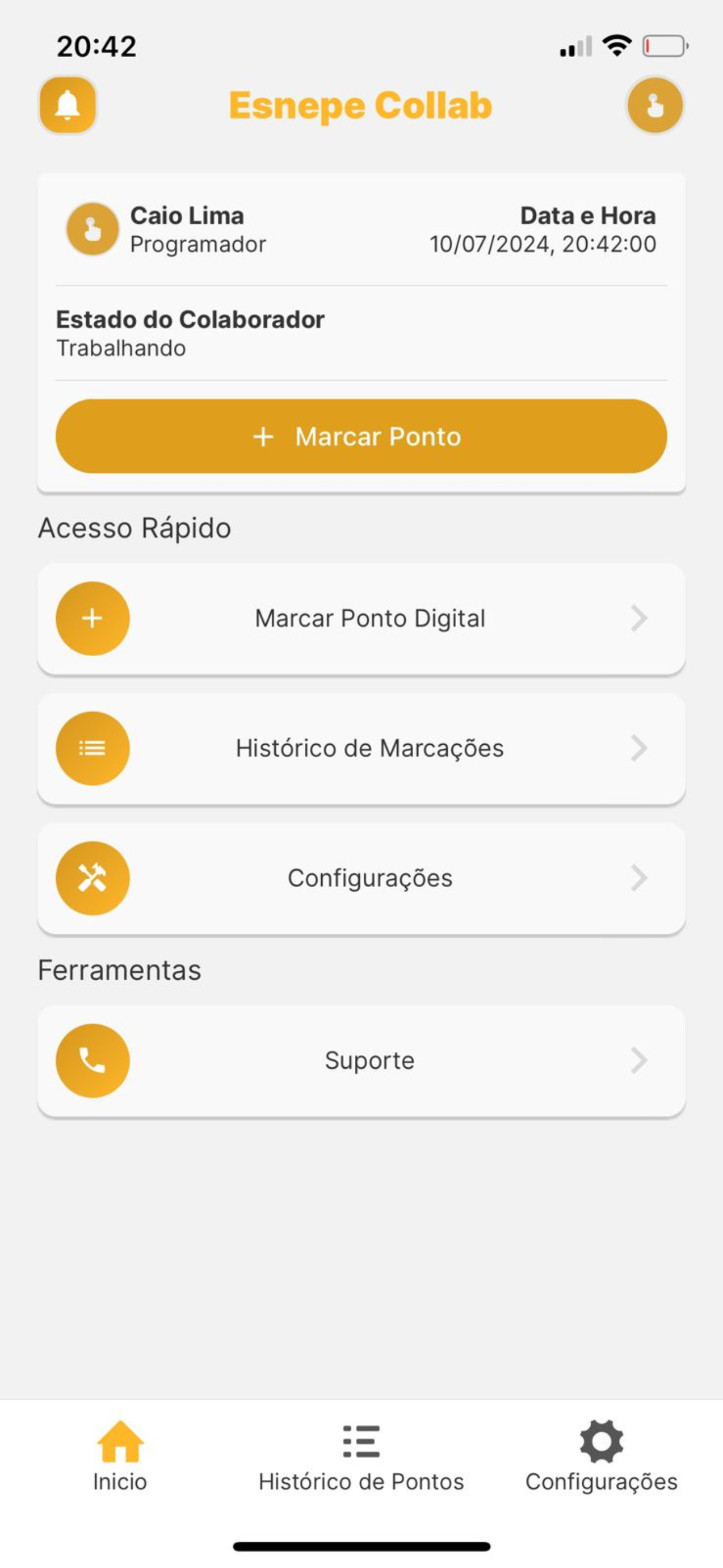This screenshot has width=723, height=1568.
Task: Tap the phone icon next to Suporte
Action: pyautogui.click(x=92, y=1060)
